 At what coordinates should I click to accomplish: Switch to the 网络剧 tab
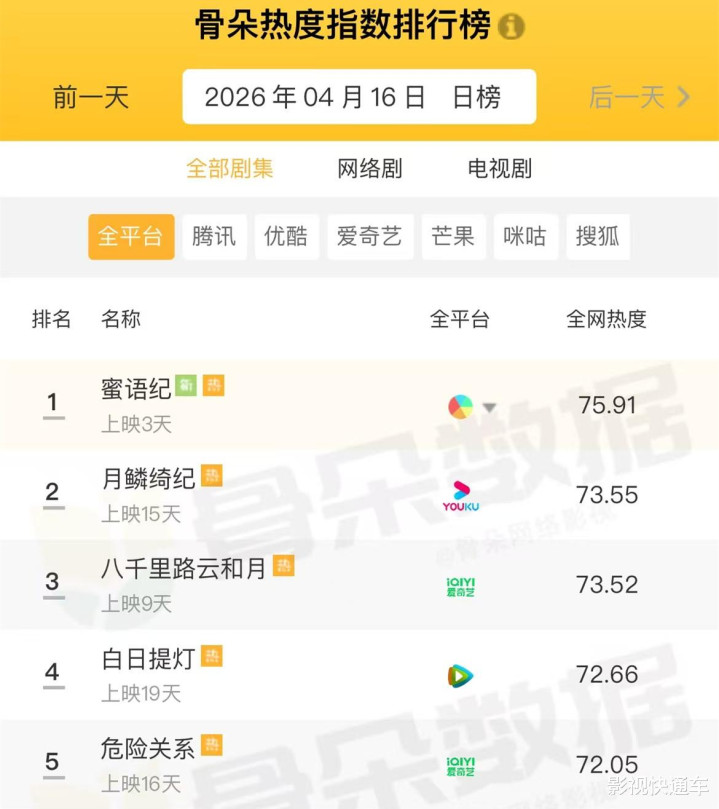coord(370,169)
